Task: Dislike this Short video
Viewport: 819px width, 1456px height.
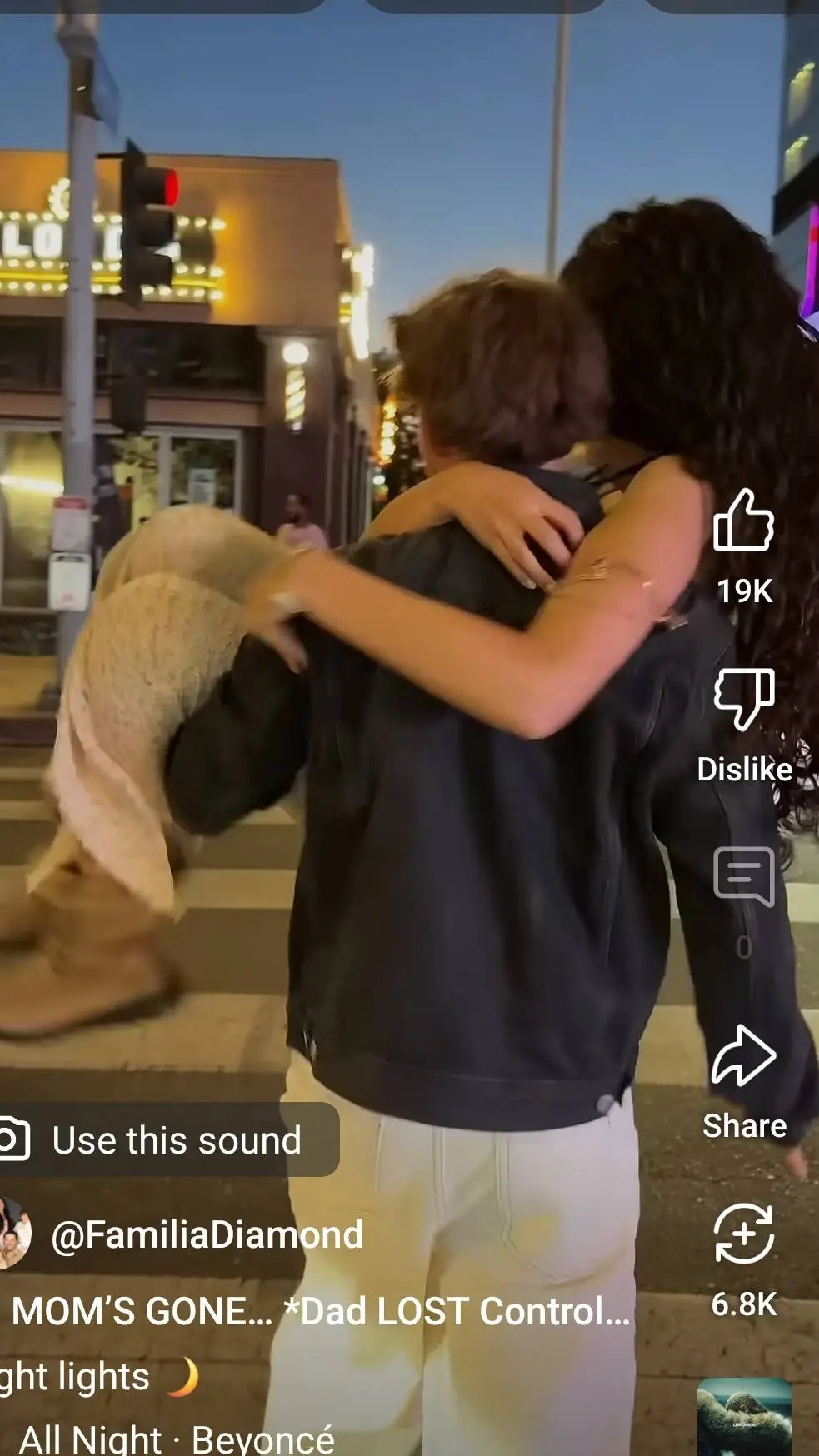Action: pos(743,700)
